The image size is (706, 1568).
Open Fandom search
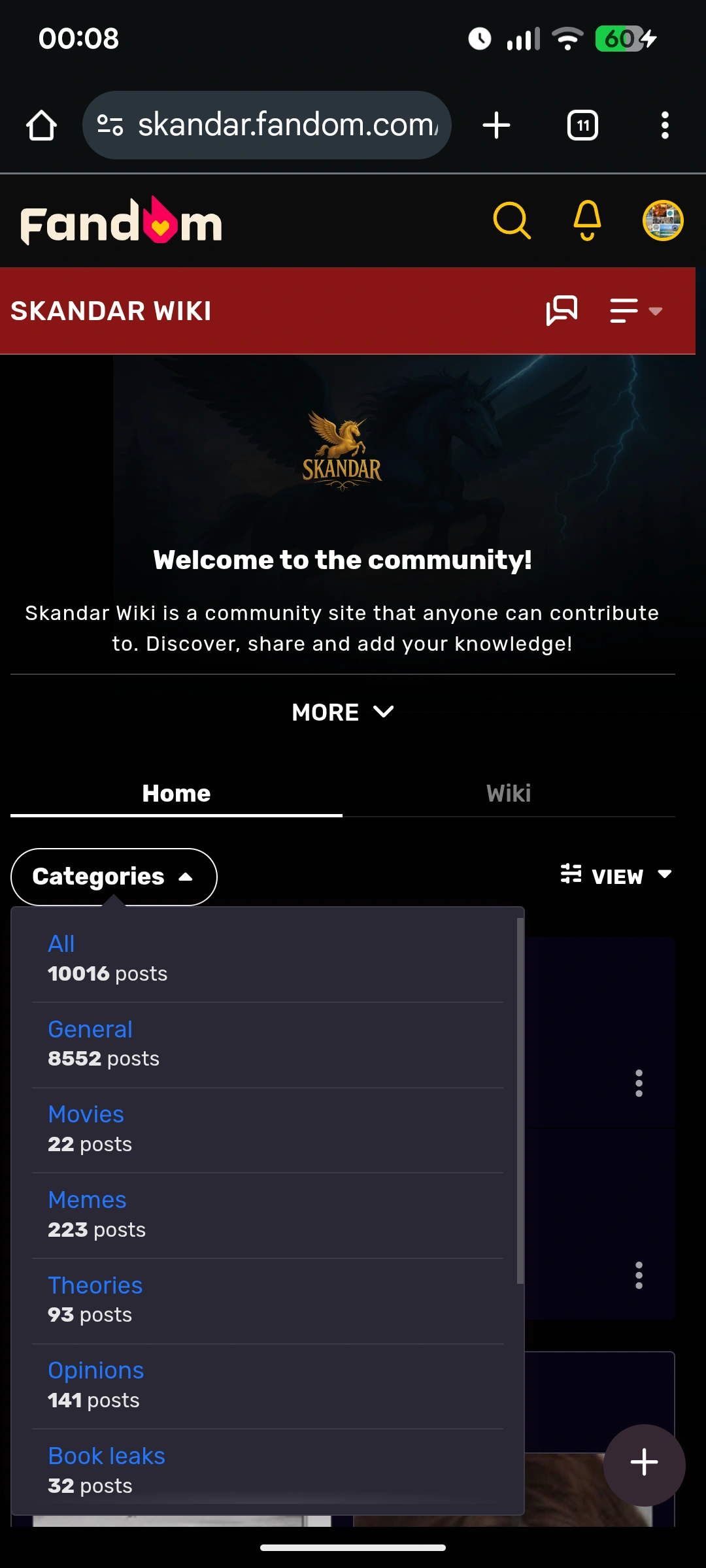[x=511, y=221]
